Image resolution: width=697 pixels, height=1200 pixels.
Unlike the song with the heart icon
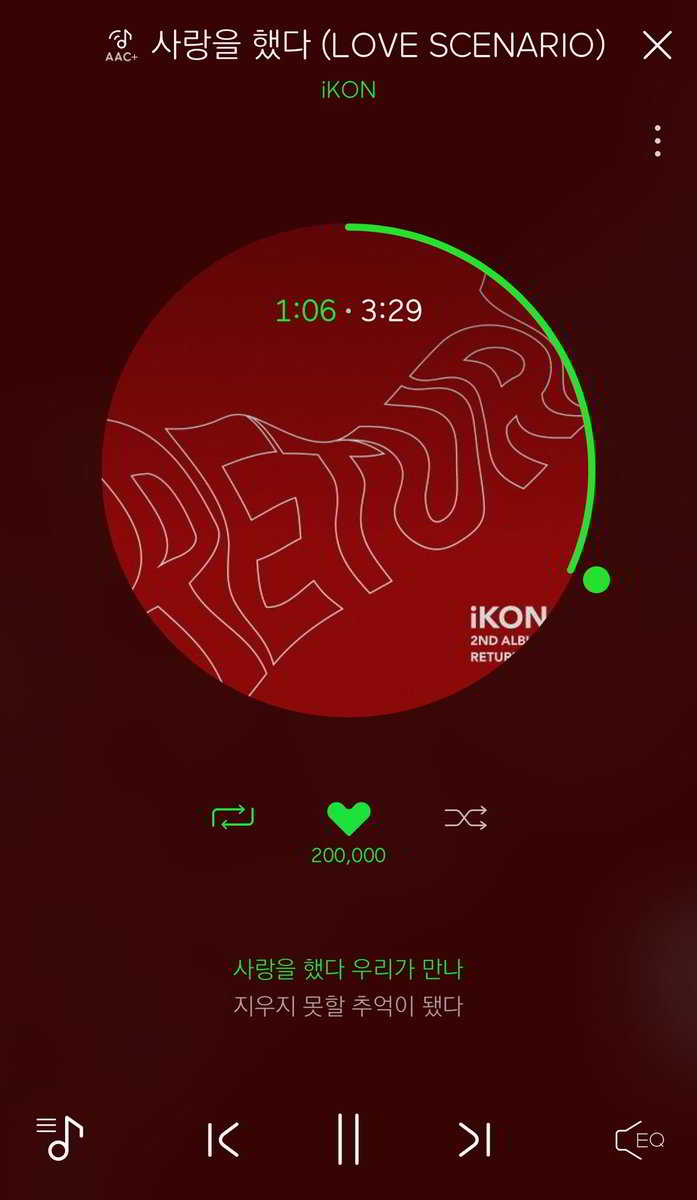pos(348,819)
